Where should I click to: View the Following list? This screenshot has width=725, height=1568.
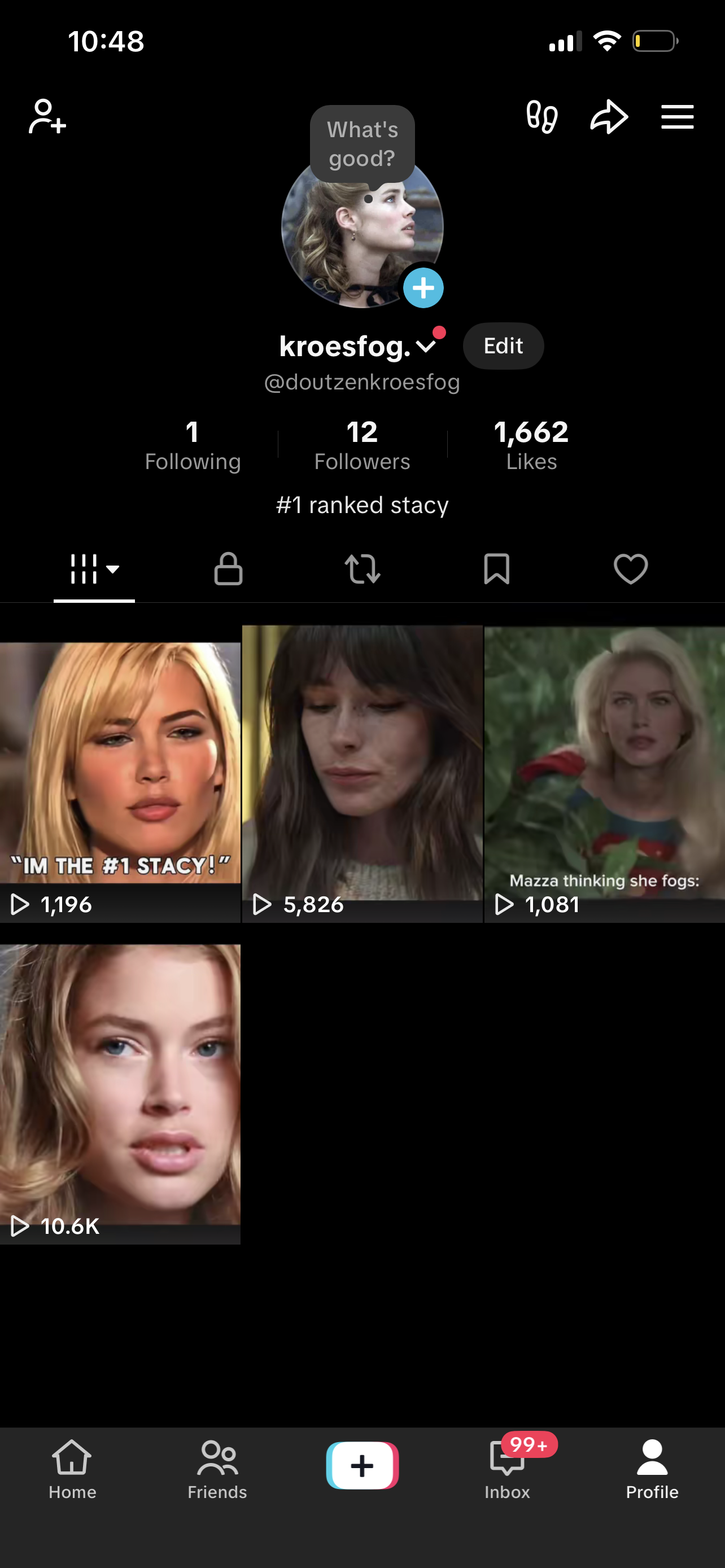tap(193, 445)
